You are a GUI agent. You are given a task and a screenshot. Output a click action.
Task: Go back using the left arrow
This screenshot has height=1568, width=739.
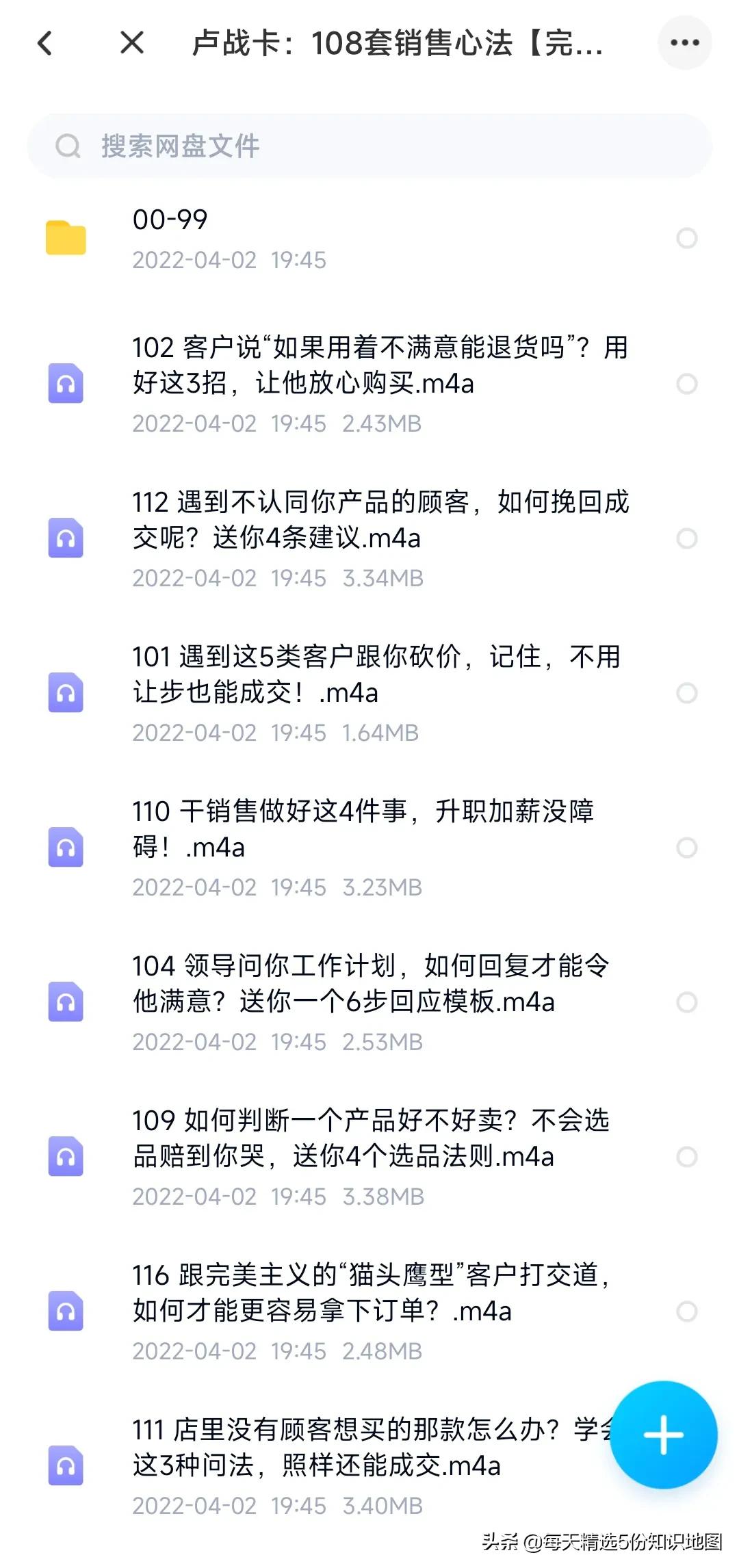pos(44,42)
